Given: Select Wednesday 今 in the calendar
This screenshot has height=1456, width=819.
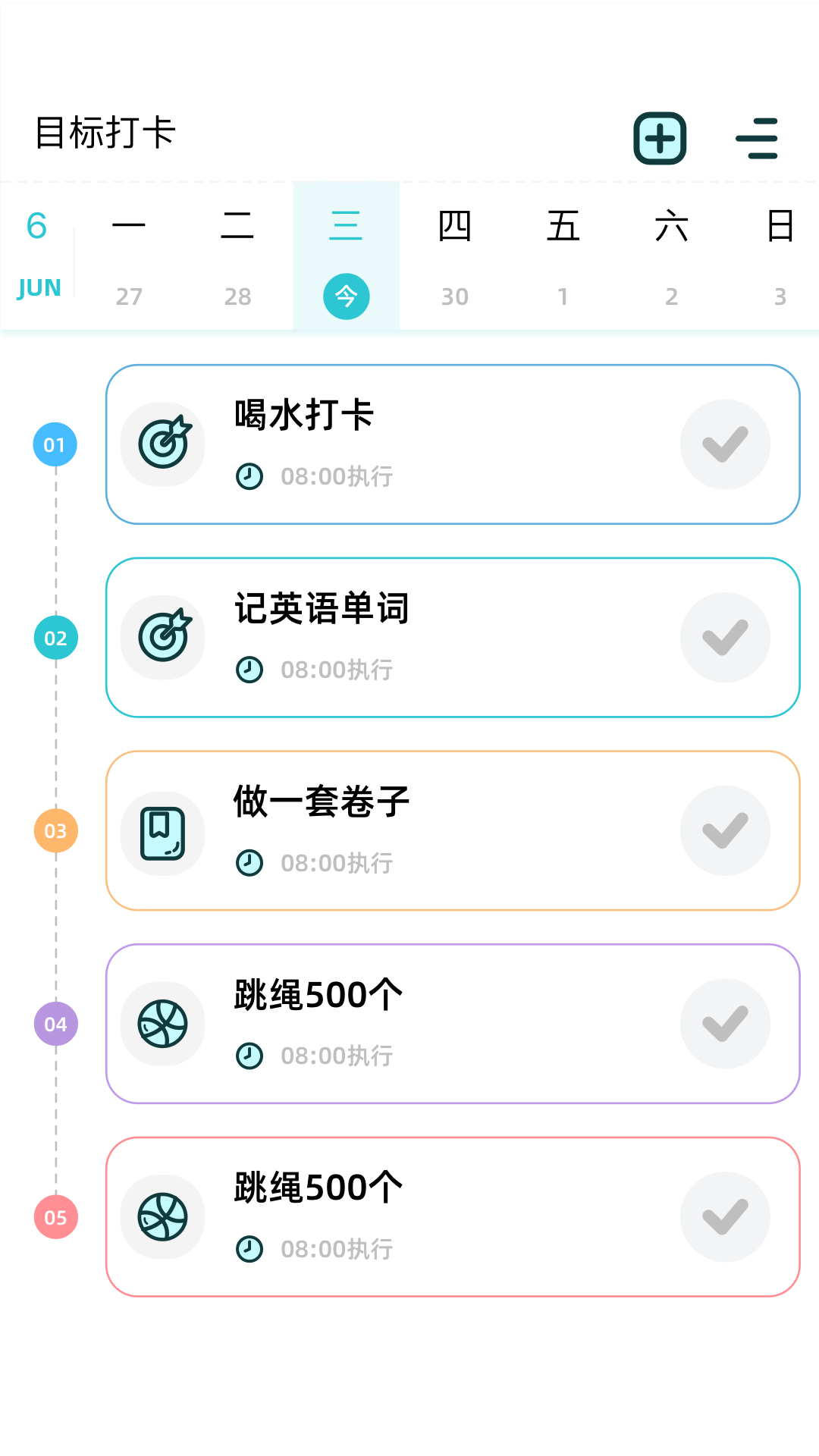Looking at the screenshot, I should tap(346, 296).
